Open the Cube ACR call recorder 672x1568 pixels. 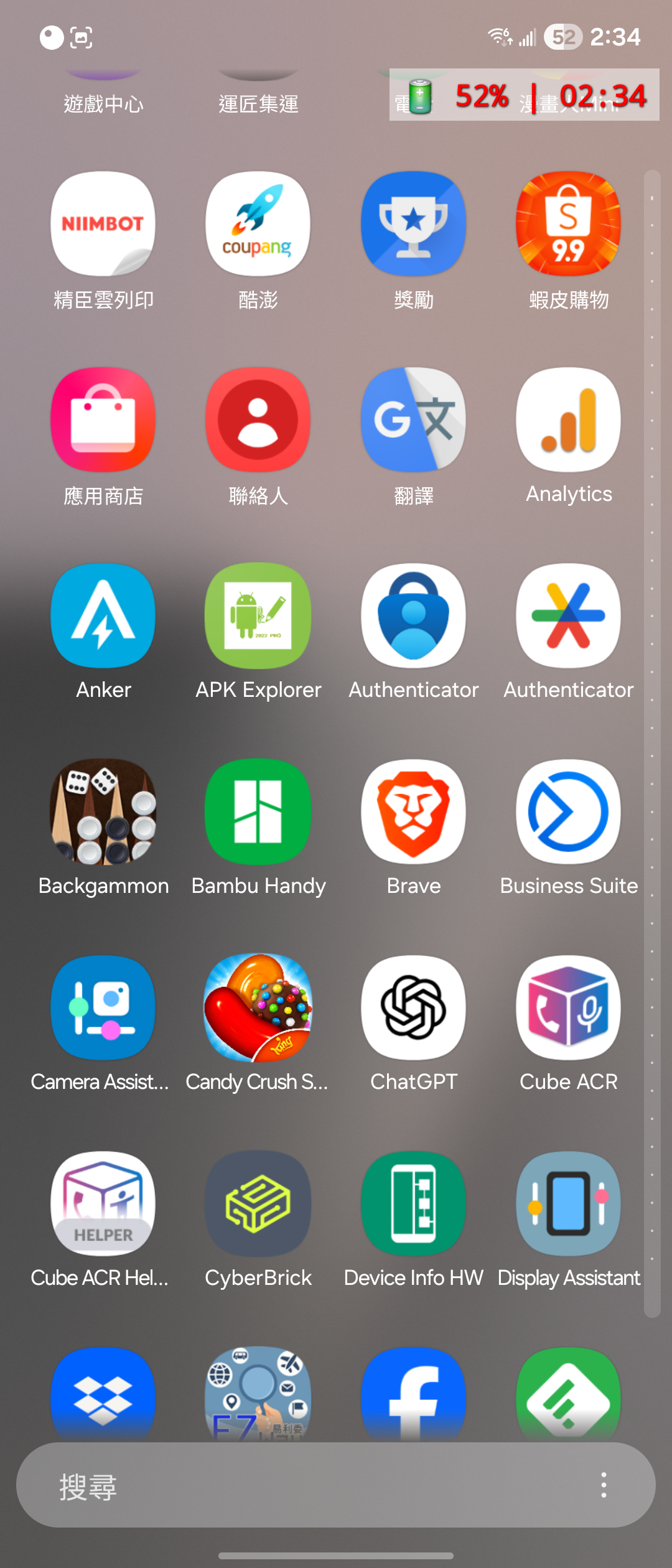coord(568,1008)
